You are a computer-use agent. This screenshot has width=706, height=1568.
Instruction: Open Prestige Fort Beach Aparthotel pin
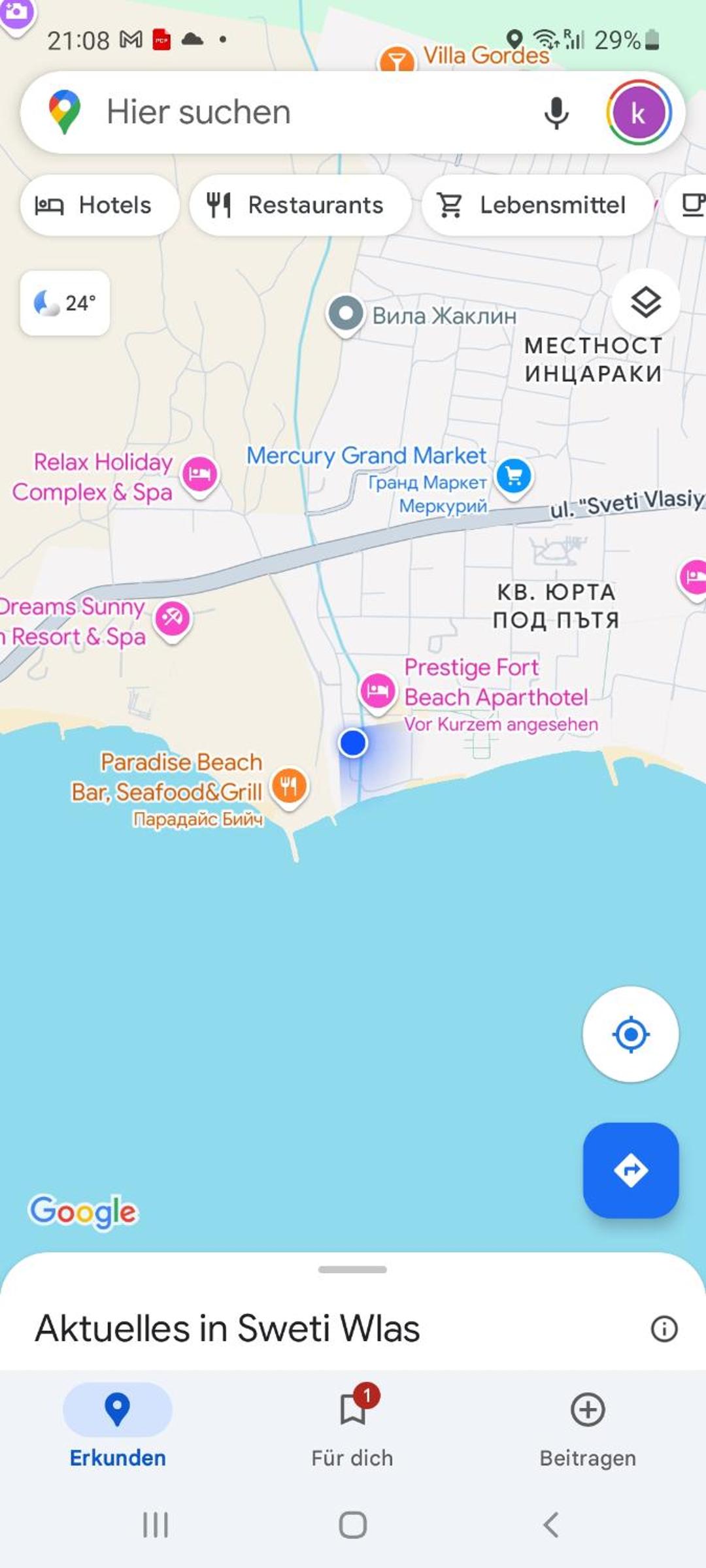tap(378, 690)
